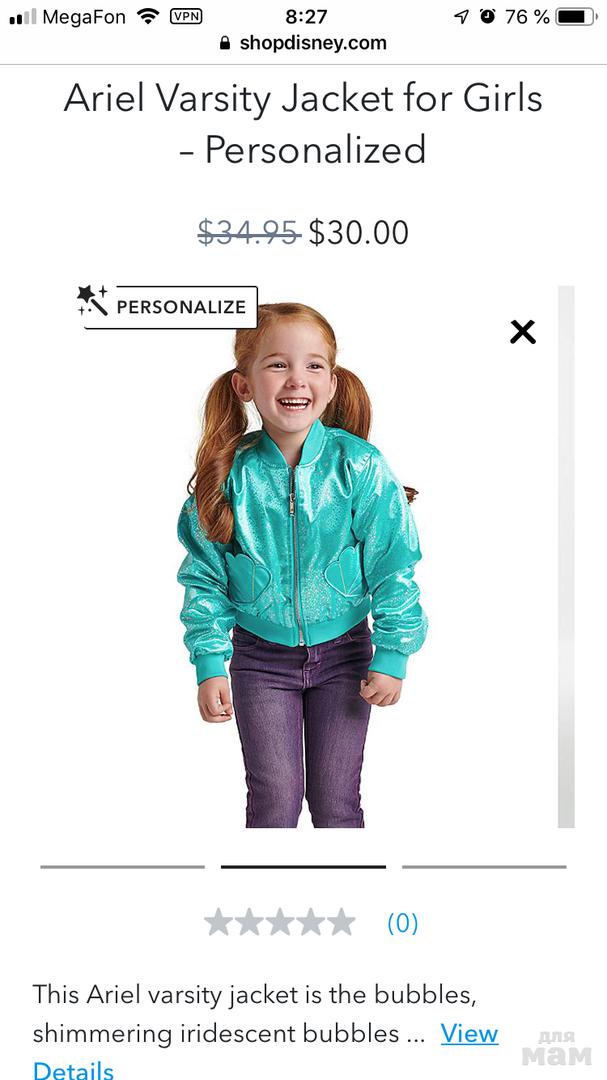Open the product reviews count (0)
This screenshot has height=1080, width=607.
coord(402,922)
